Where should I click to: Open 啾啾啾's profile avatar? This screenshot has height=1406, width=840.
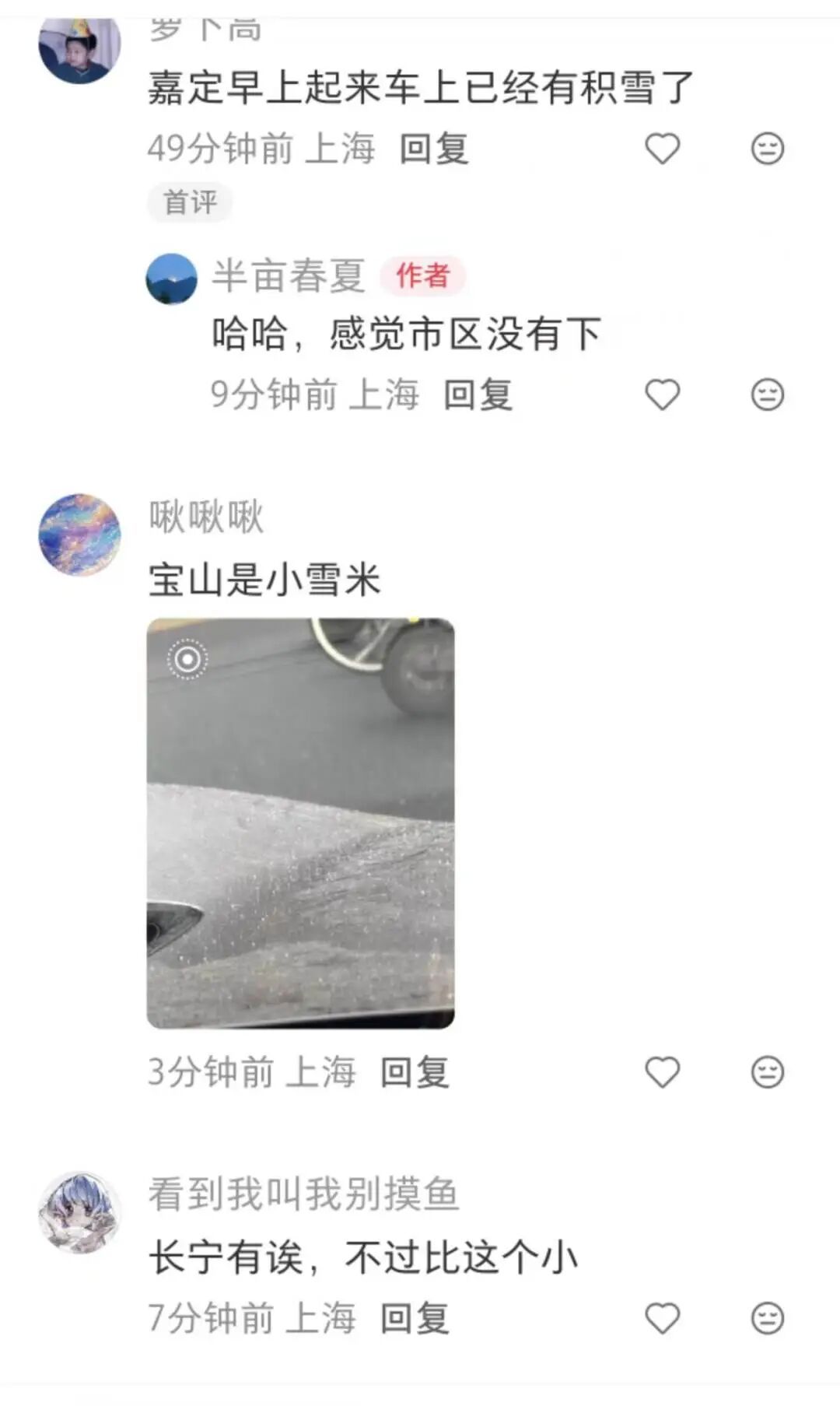[x=79, y=535]
